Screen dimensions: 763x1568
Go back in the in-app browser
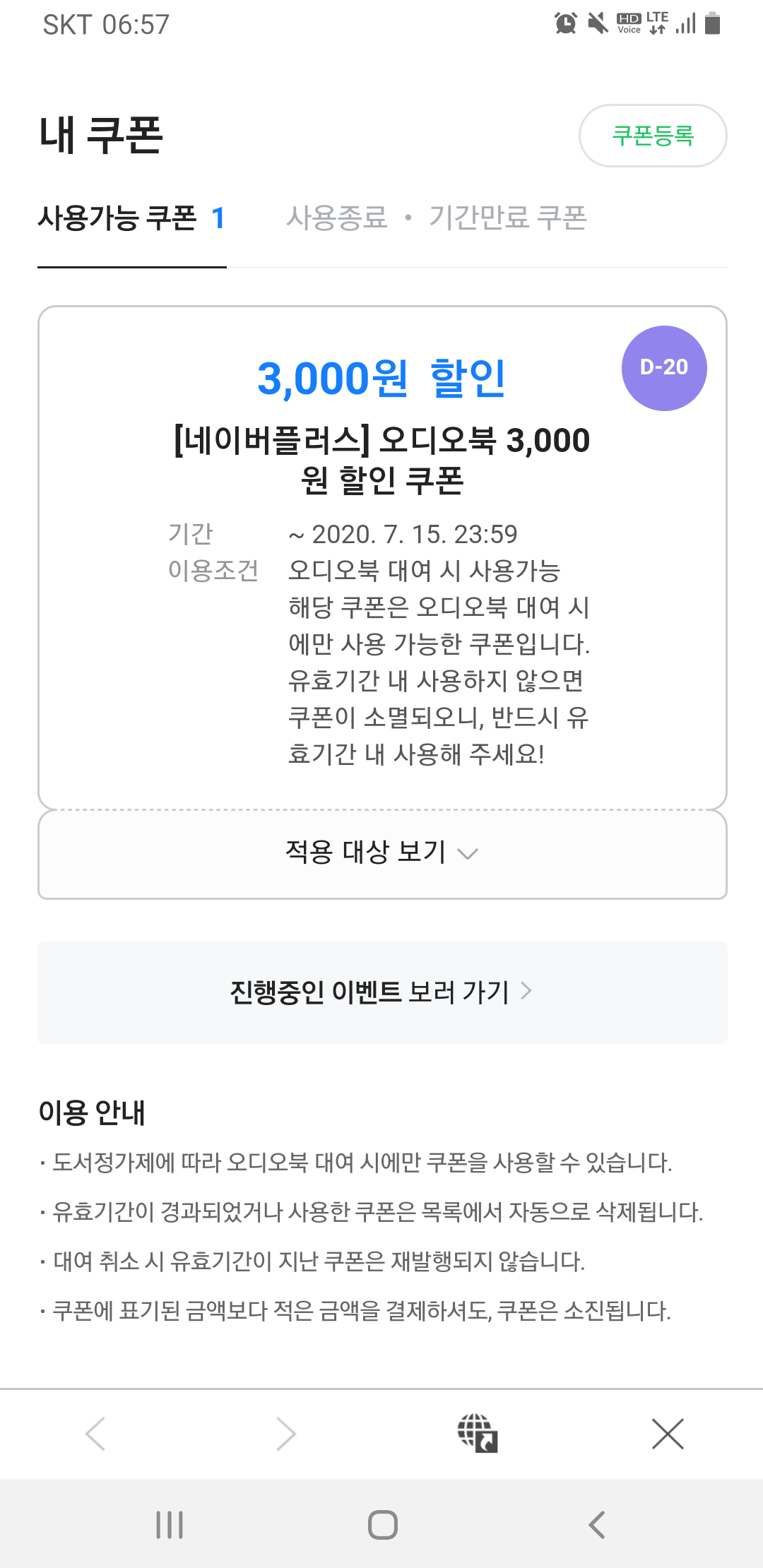point(95,1434)
